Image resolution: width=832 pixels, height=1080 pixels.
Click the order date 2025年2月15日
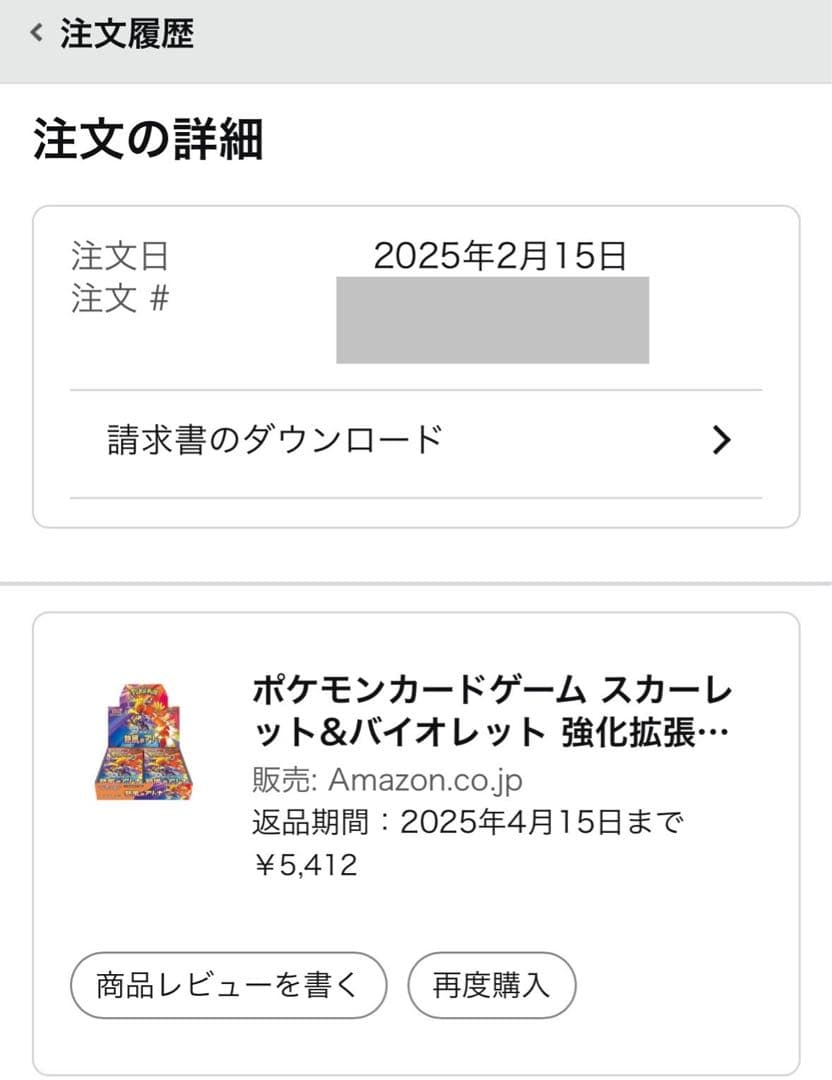500,258
